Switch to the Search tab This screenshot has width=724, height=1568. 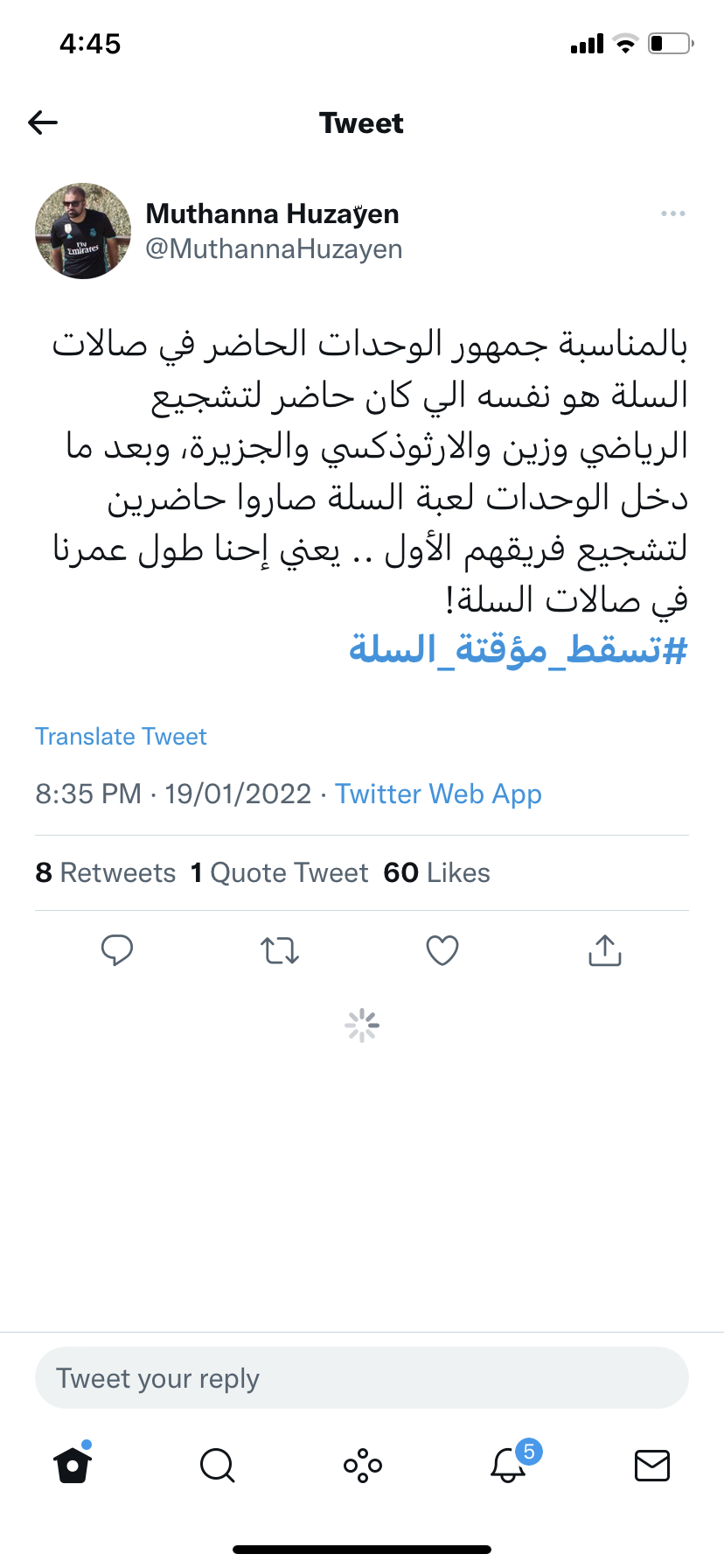tap(217, 1465)
